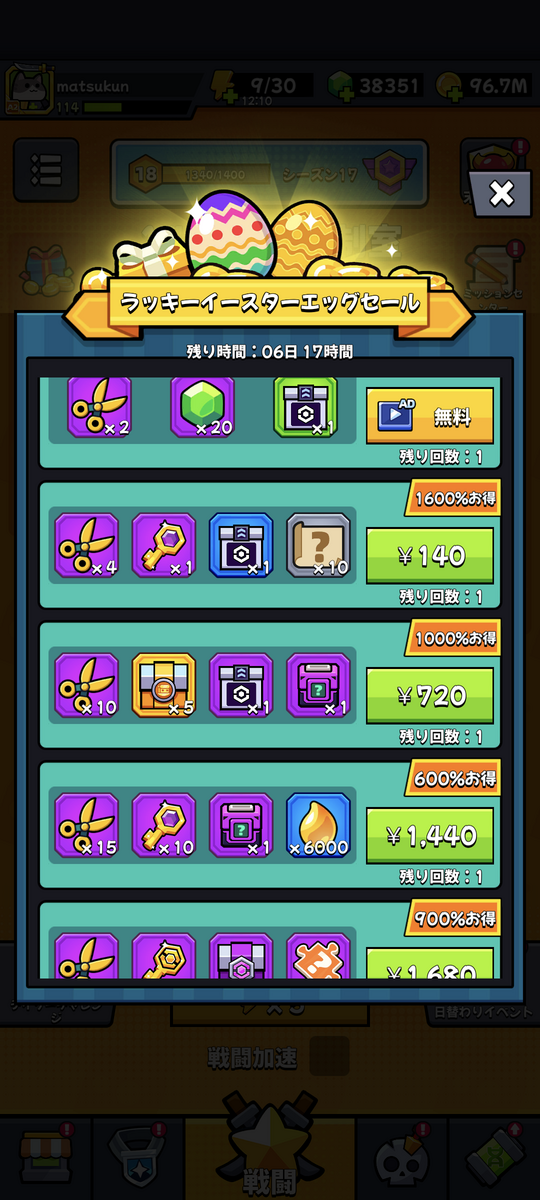
Task: Tap the ¥1,680 purchase button
Action: pyautogui.click(x=430, y=964)
